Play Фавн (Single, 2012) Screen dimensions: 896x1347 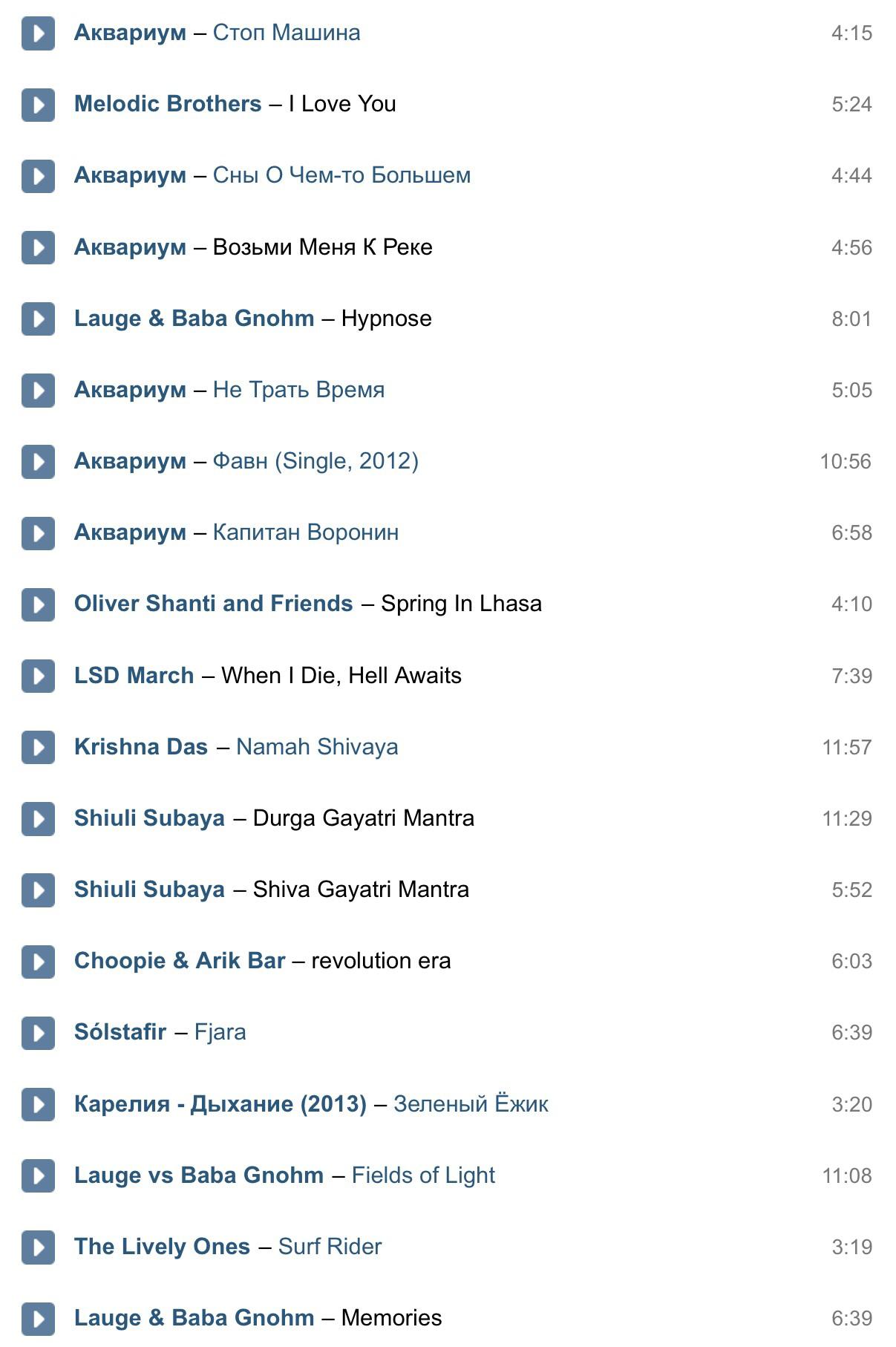38,462
